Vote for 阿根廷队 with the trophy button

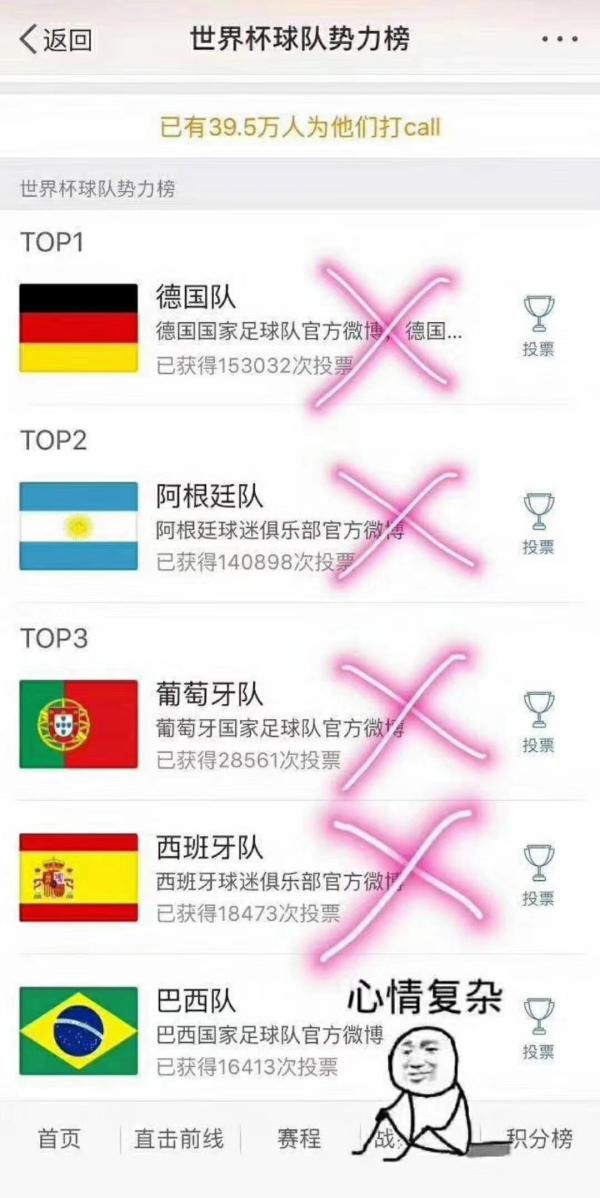pos(538,525)
